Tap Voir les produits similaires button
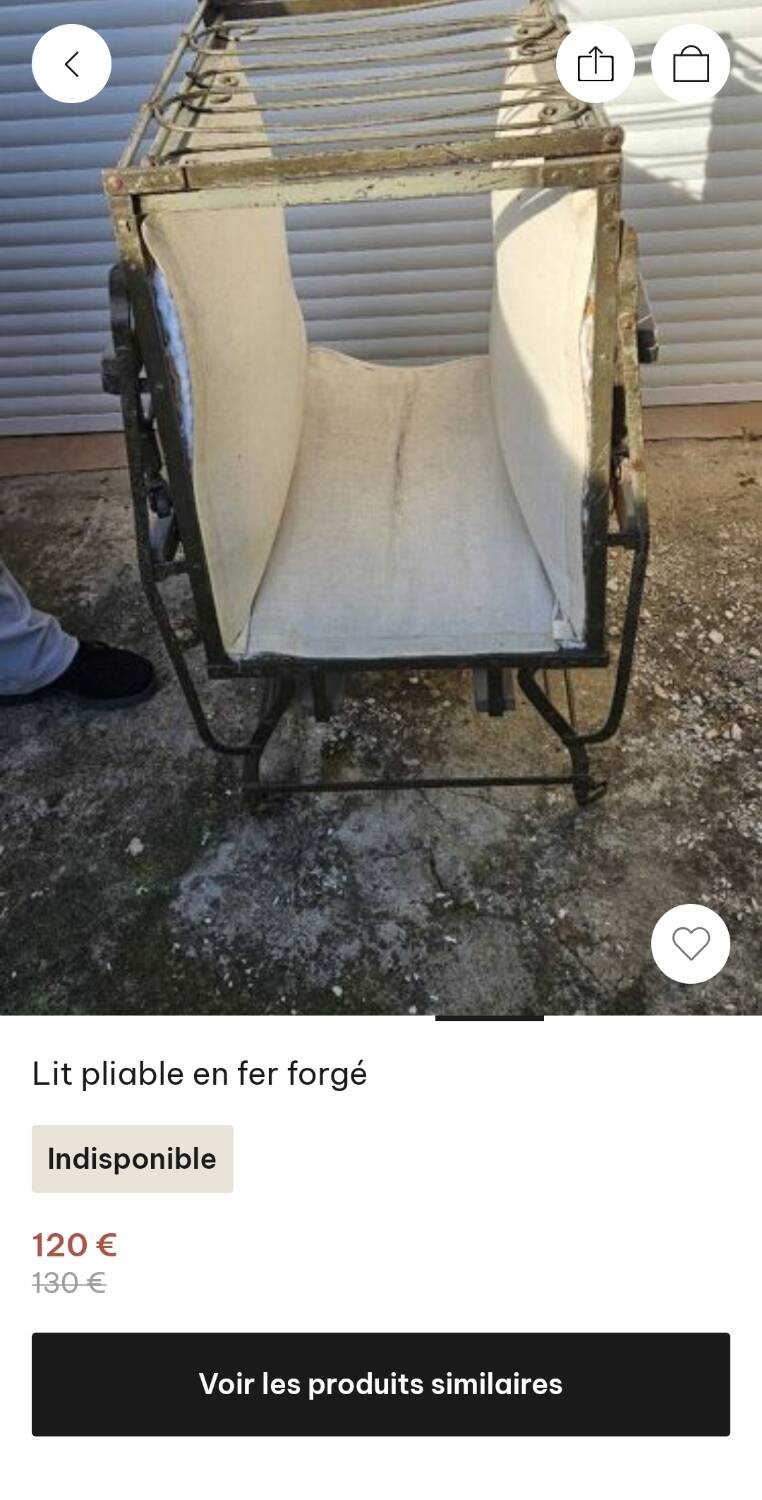Viewport: 762px width, 1500px height. [380, 1384]
